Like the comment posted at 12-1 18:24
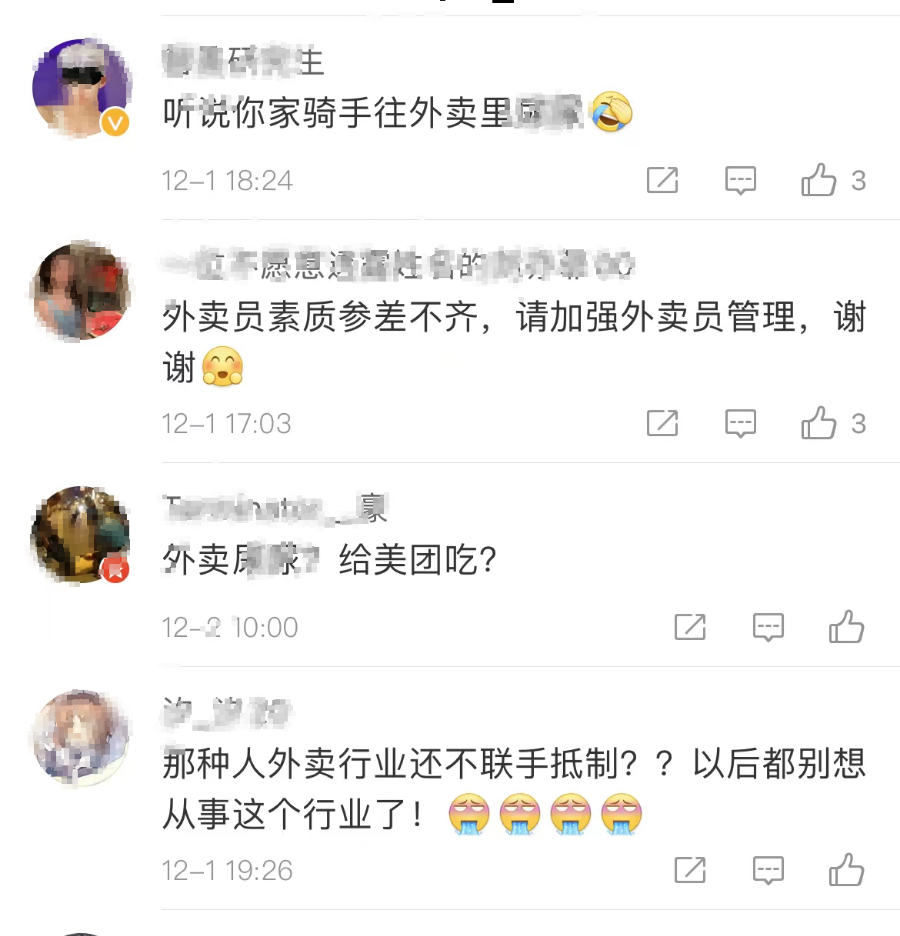The width and height of the screenshot is (900, 936). tap(819, 181)
